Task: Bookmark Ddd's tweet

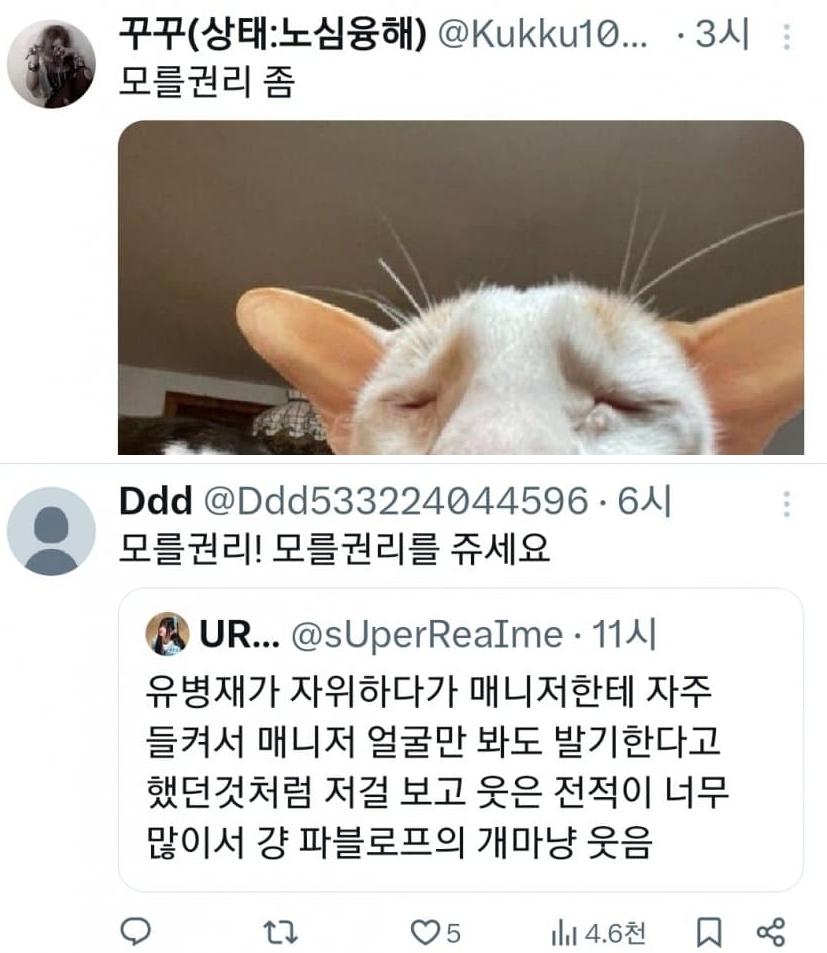Action: 708,932
